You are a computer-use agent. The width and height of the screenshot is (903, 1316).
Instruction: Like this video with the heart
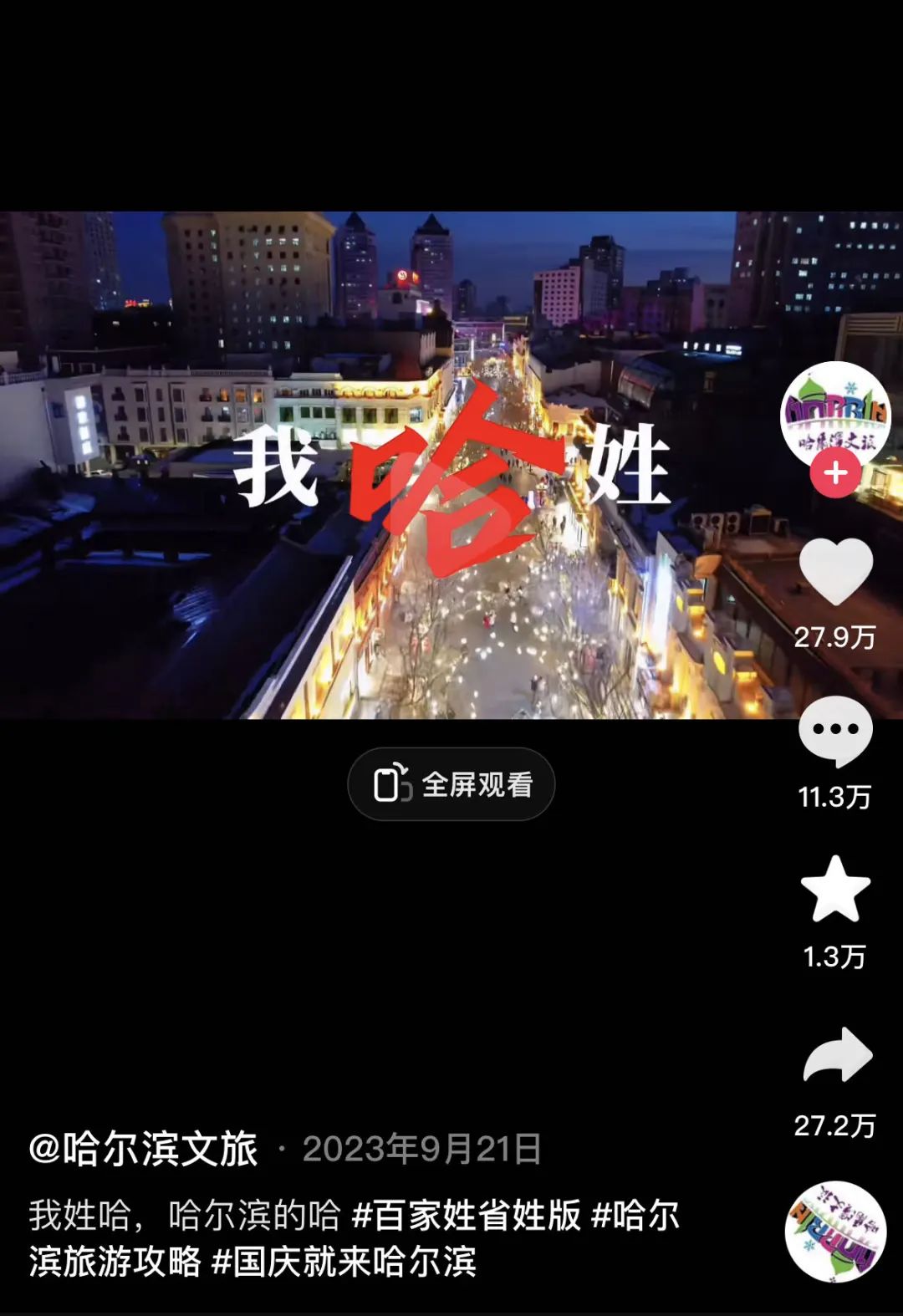click(835, 571)
